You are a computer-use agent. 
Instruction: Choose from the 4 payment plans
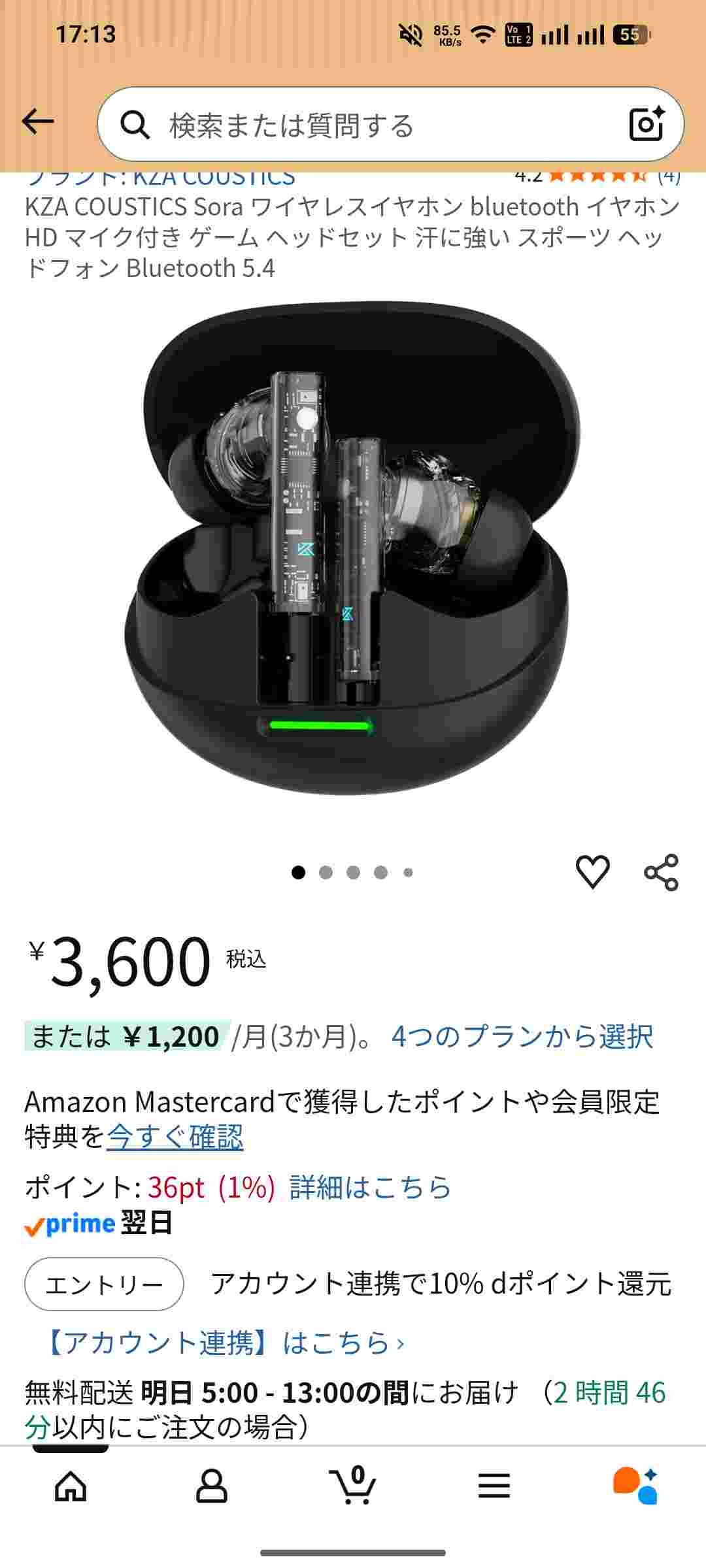click(x=522, y=1037)
